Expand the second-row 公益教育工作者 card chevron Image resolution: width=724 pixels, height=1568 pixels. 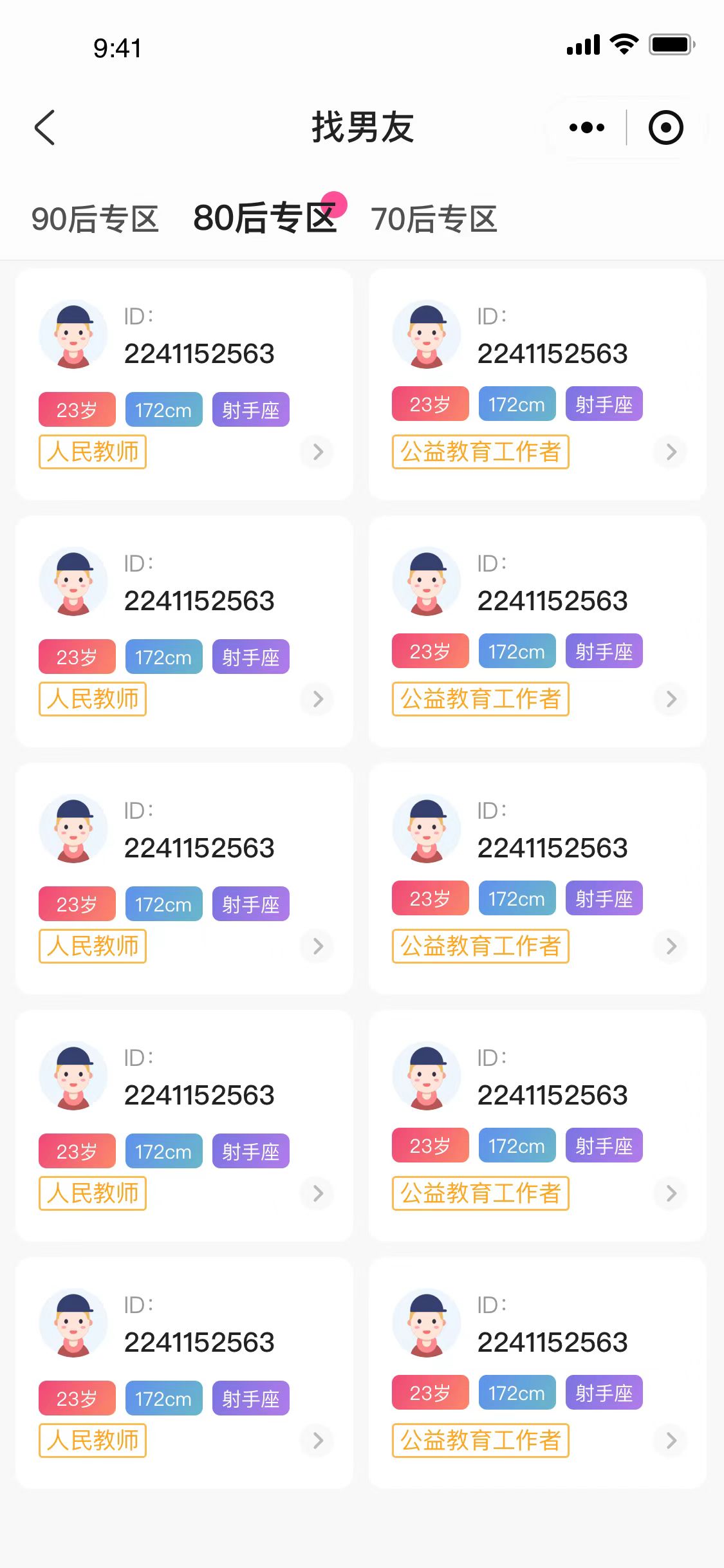pos(670,700)
